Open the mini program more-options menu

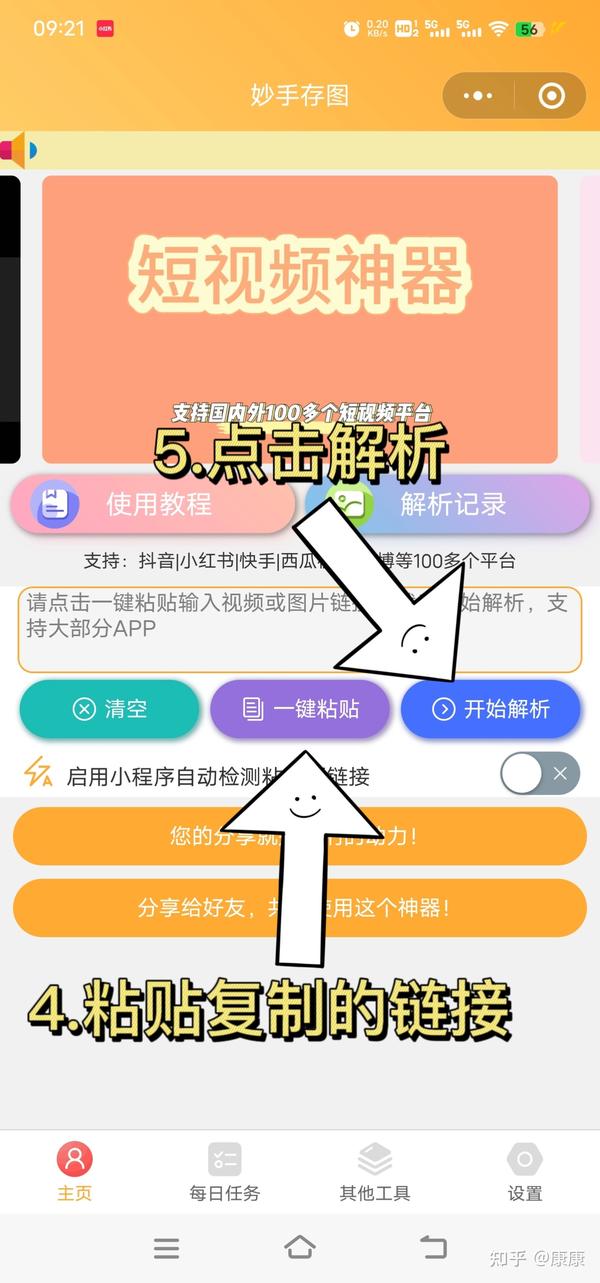(479, 96)
